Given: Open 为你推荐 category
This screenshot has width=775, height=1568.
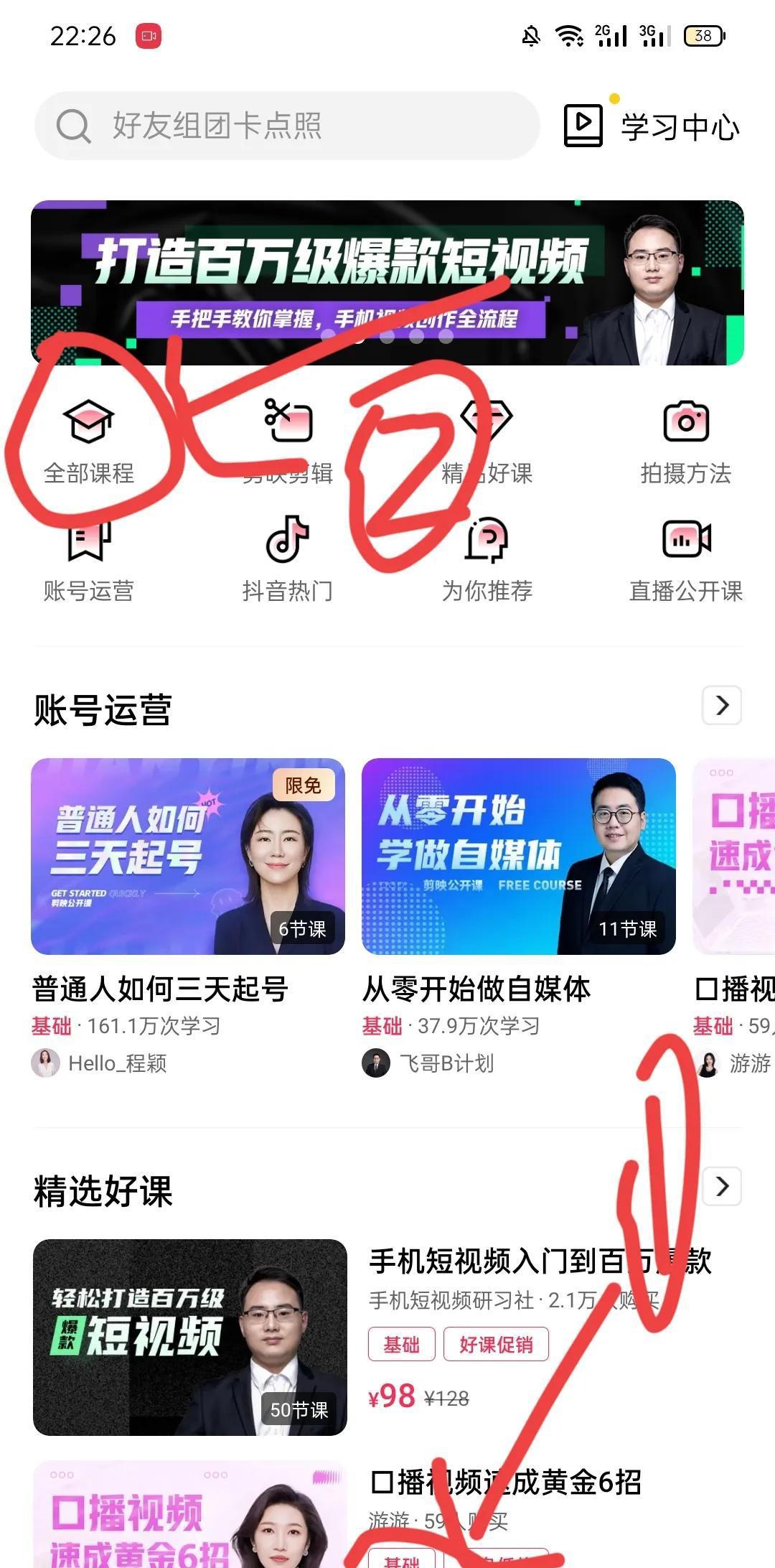Looking at the screenshot, I should tap(487, 560).
